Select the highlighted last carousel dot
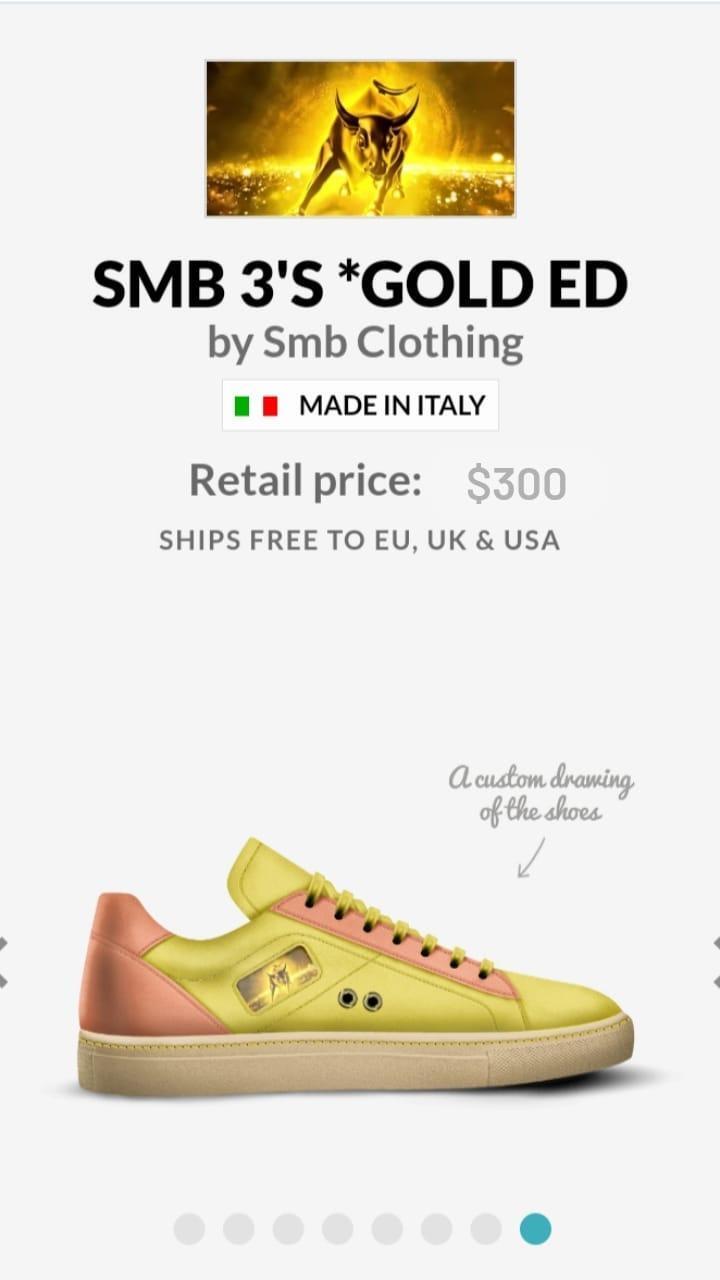This screenshot has height=1280, width=720. click(535, 1228)
